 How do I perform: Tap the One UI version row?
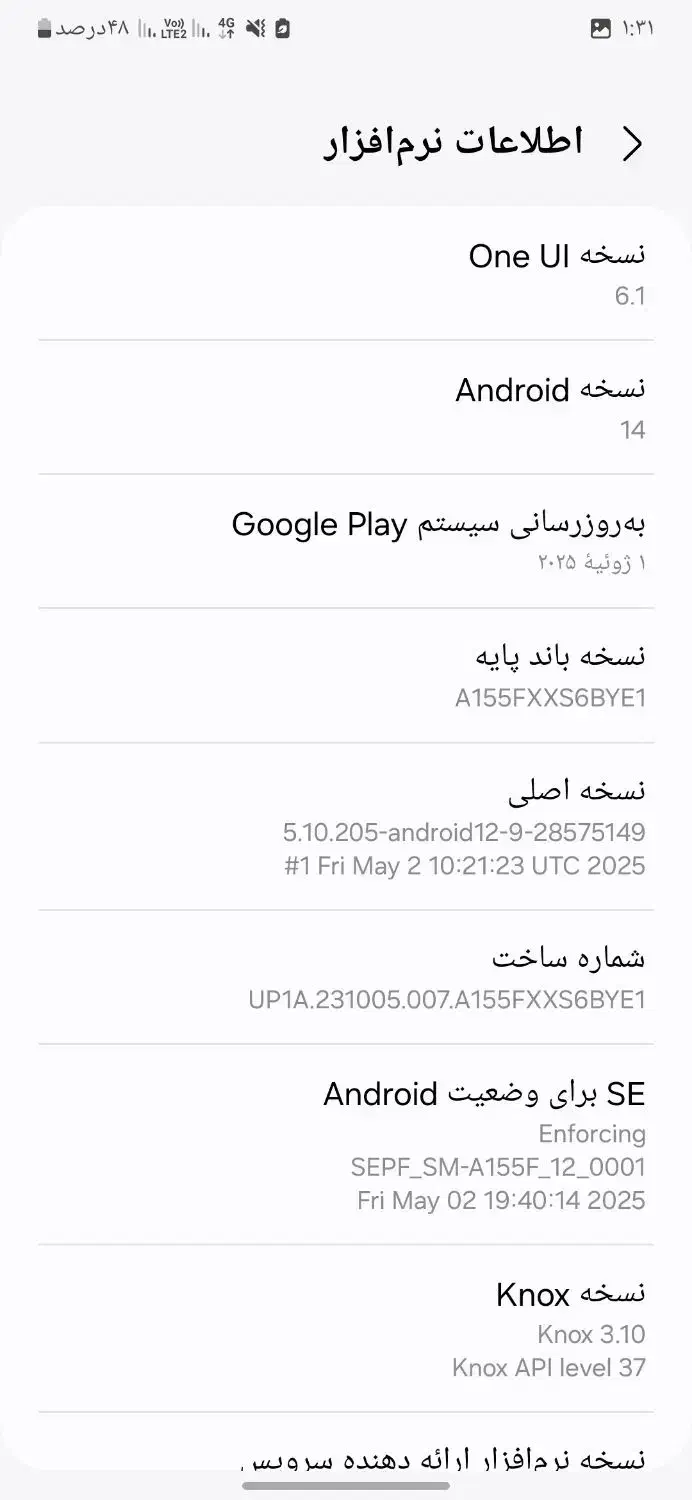(x=346, y=274)
